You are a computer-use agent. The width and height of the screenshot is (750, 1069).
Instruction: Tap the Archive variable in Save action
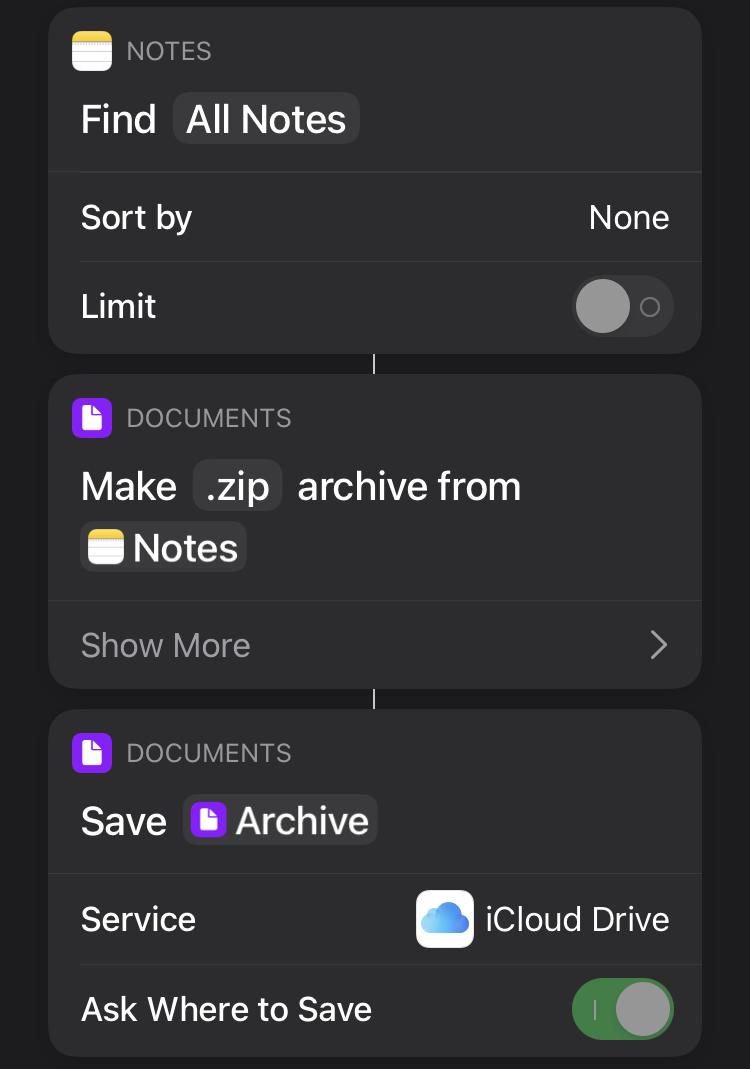pos(280,821)
